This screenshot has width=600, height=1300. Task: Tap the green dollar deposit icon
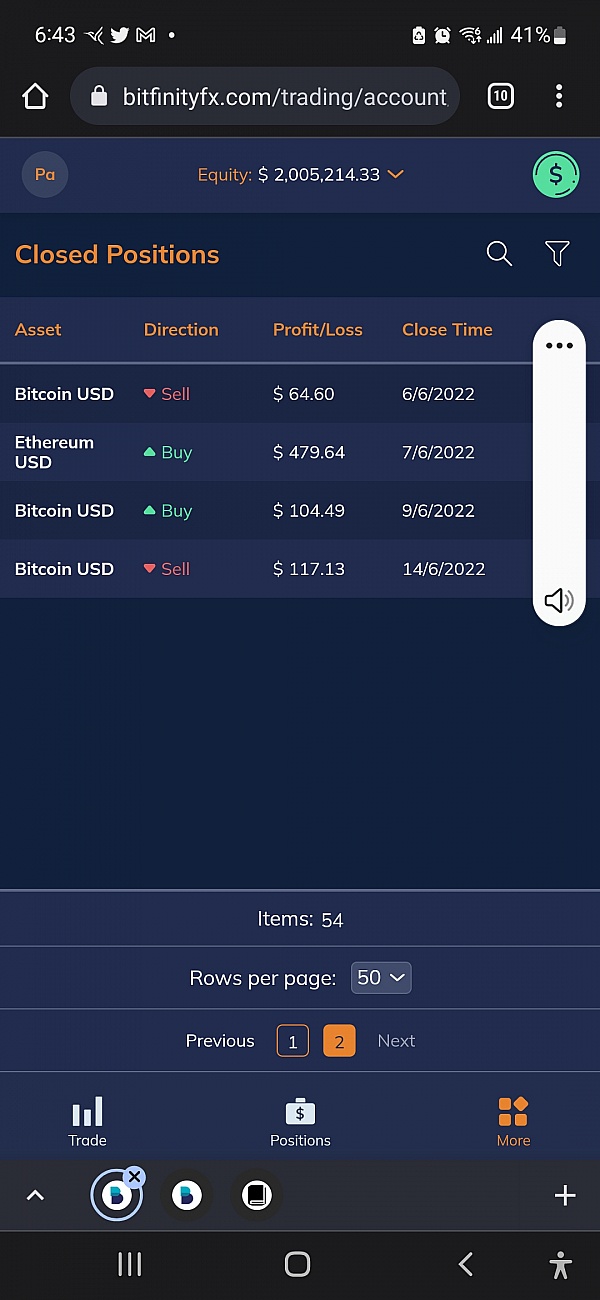[556, 175]
